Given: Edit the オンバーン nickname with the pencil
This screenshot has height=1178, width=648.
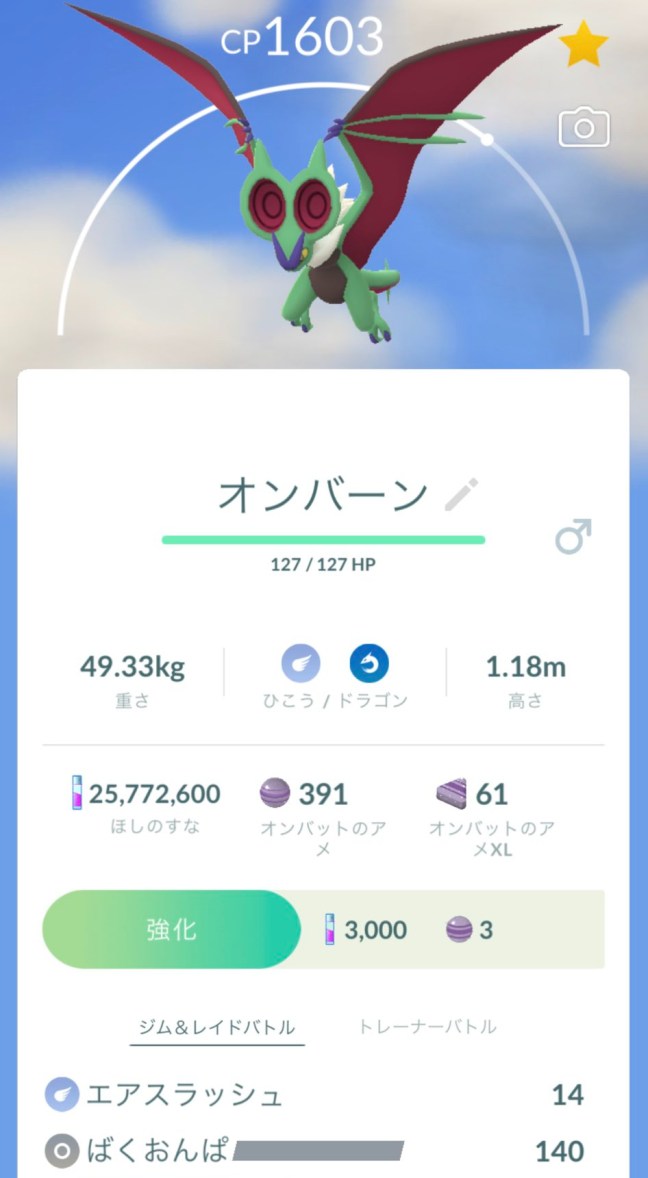Looking at the screenshot, I should (461, 494).
